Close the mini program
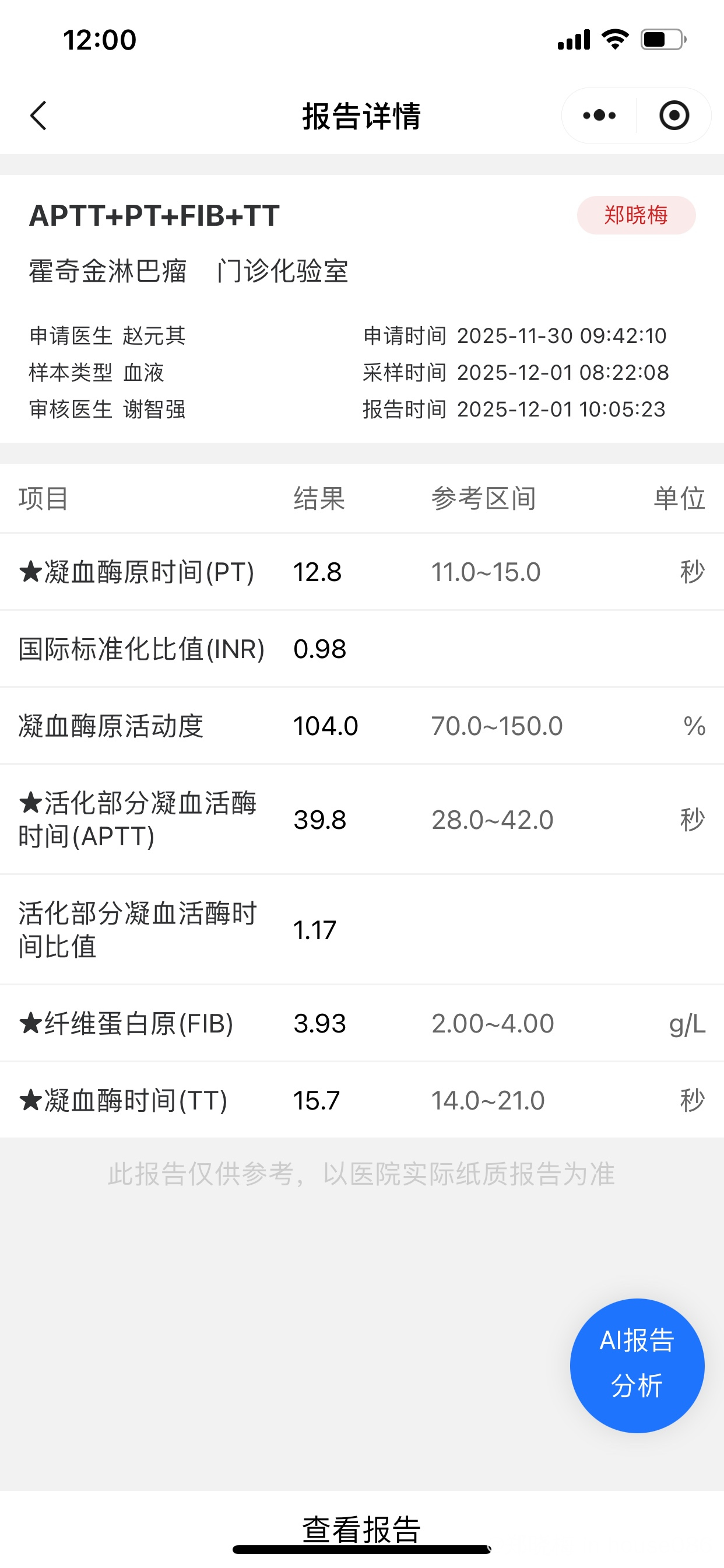The width and height of the screenshot is (724, 1568). 674,116
